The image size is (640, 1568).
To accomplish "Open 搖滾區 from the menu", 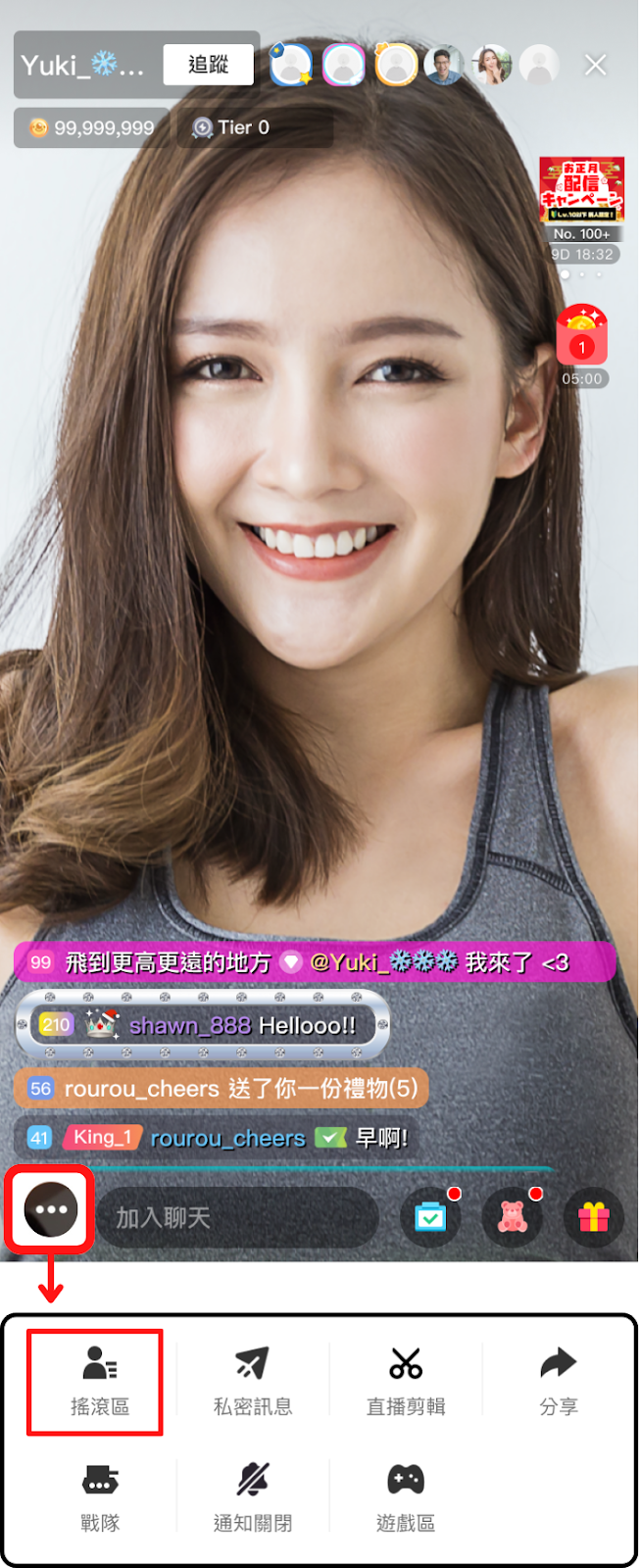I will pos(99,1382).
